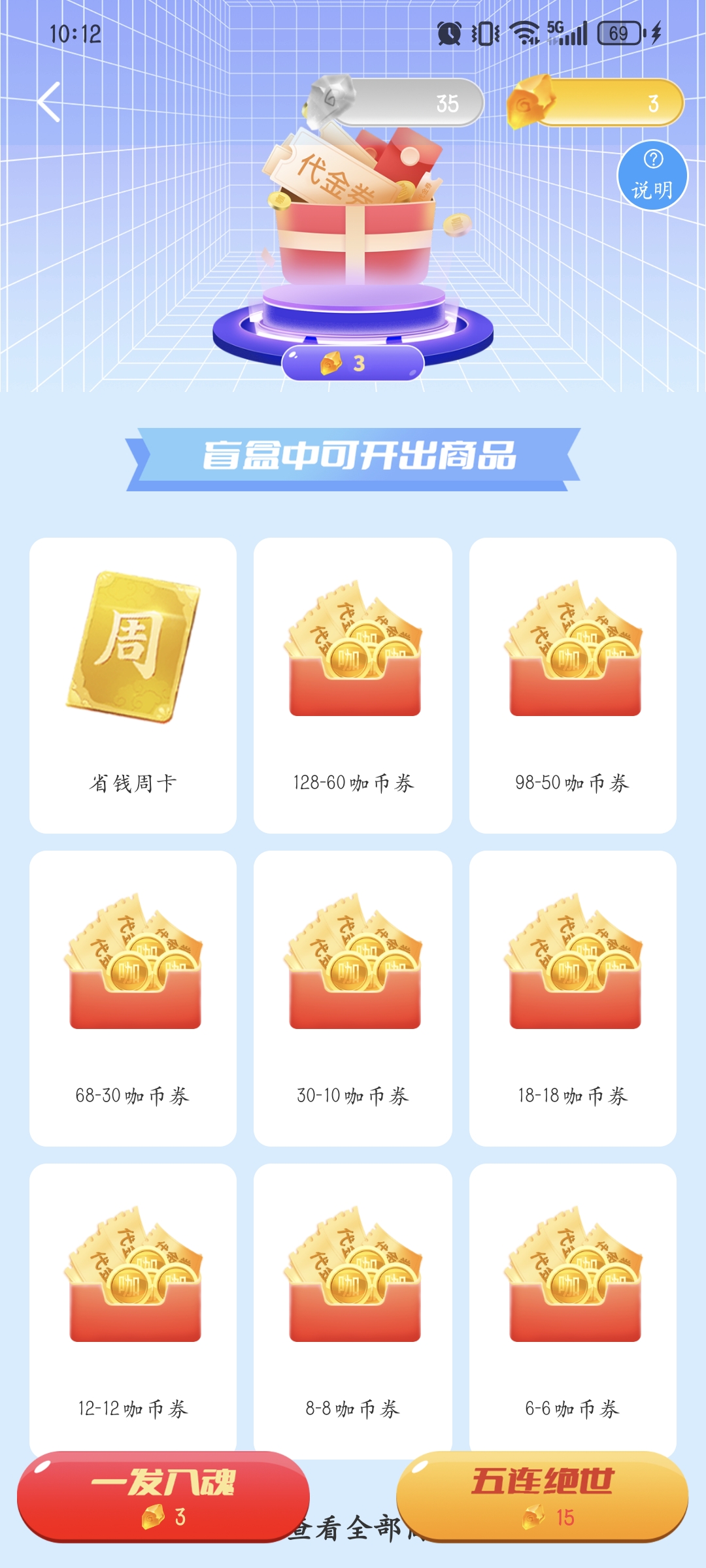
Task: View the 18-18咖币券 card
Action: (573, 998)
